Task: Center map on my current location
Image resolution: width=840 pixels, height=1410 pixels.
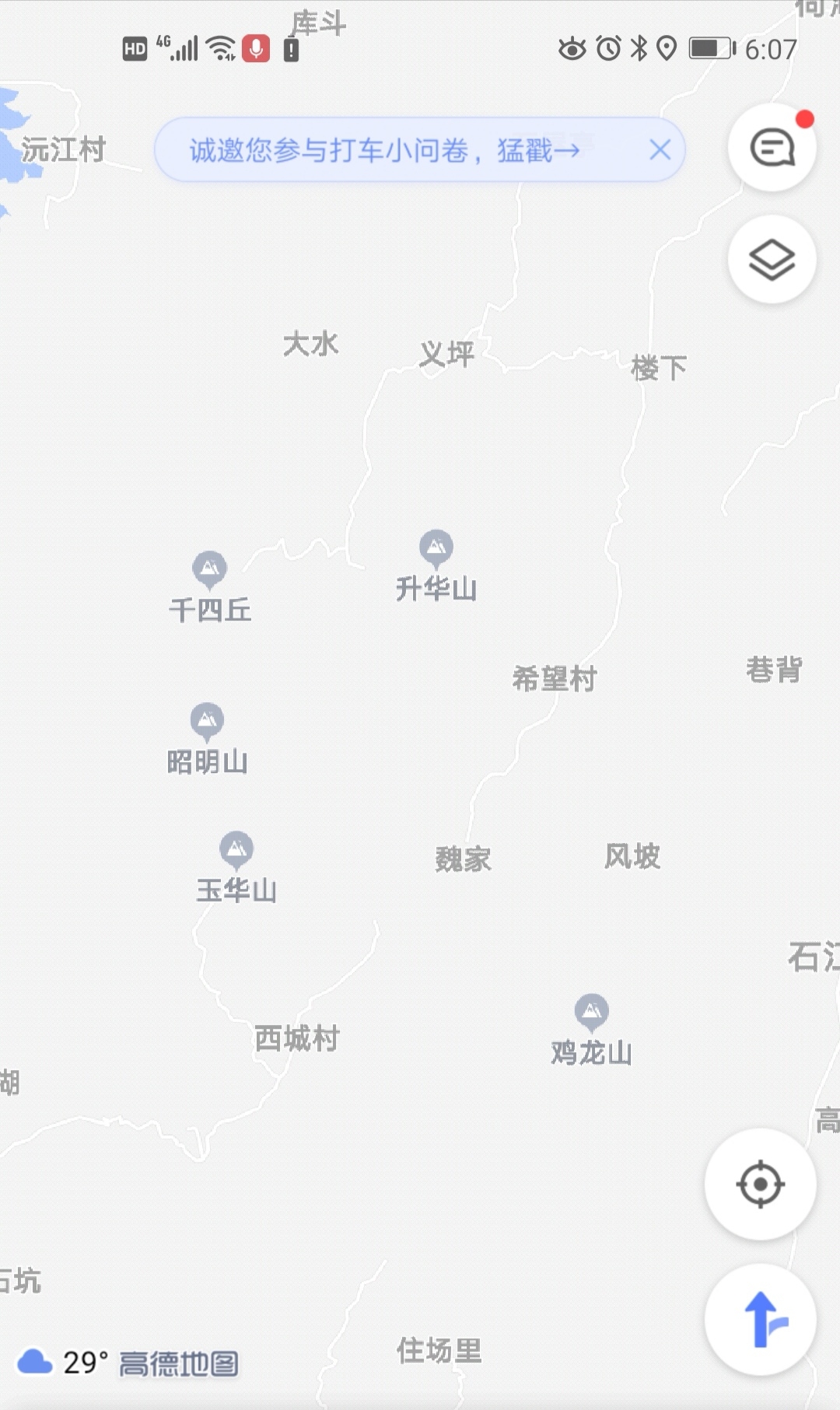Action: (x=760, y=1184)
